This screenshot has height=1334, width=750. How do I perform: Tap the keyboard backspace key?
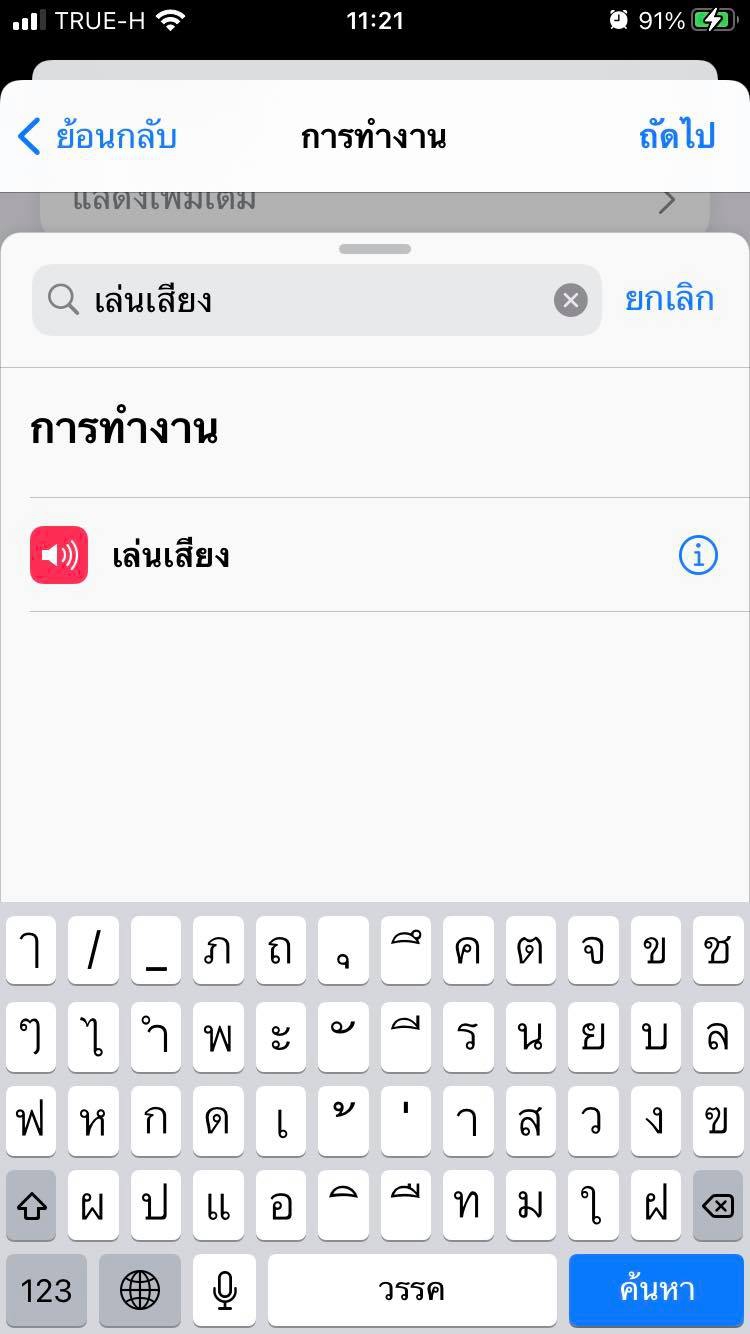pos(717,1206)
